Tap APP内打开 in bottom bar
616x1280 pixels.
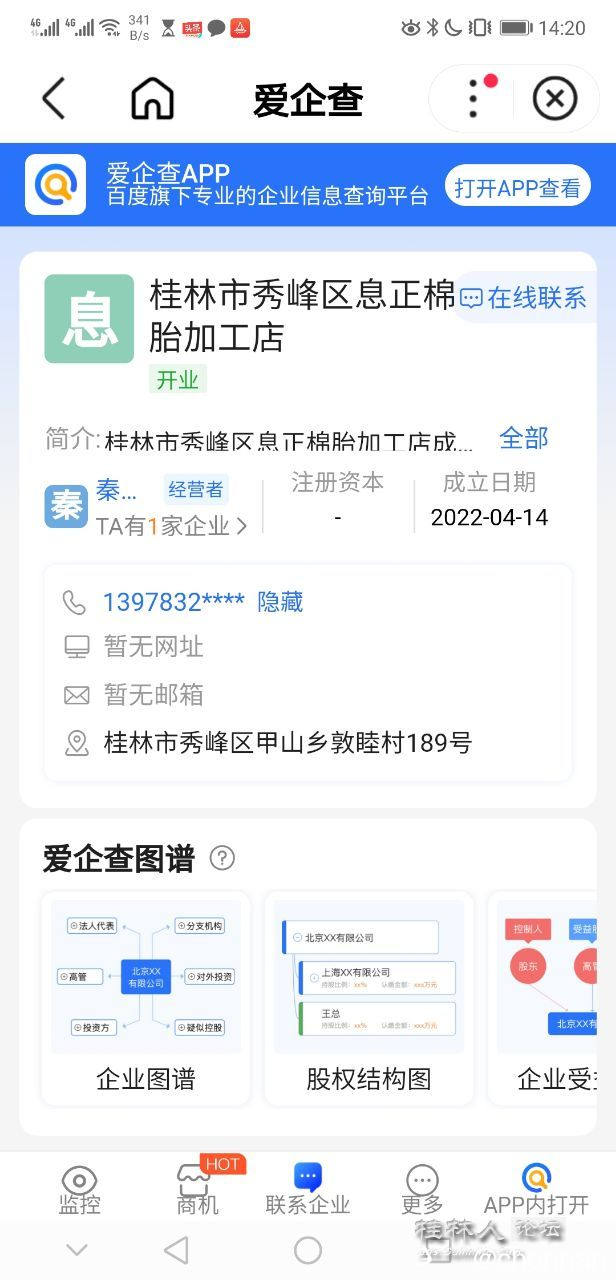coord(536,1190)
